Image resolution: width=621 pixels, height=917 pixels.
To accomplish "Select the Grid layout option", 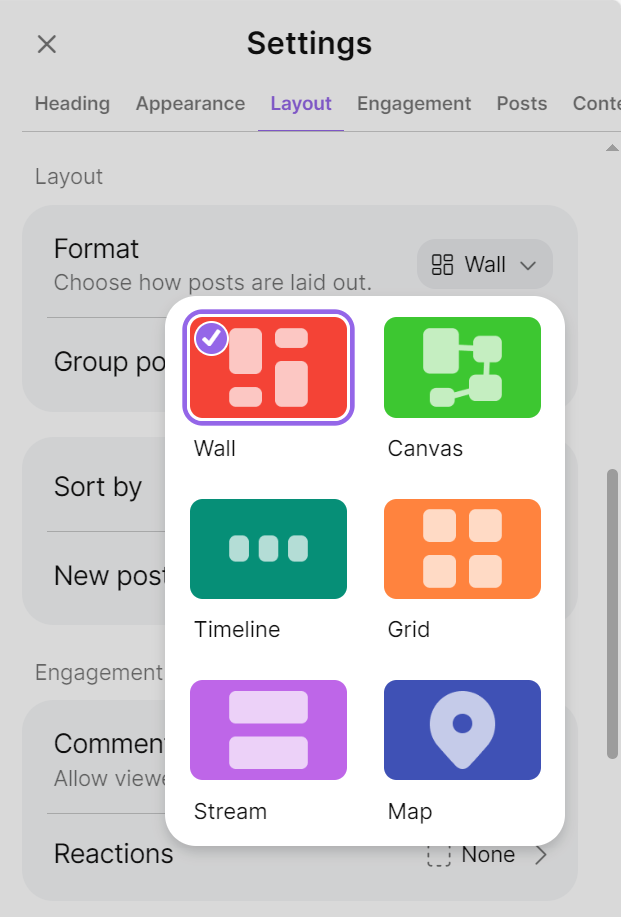I will coord(462,549).
